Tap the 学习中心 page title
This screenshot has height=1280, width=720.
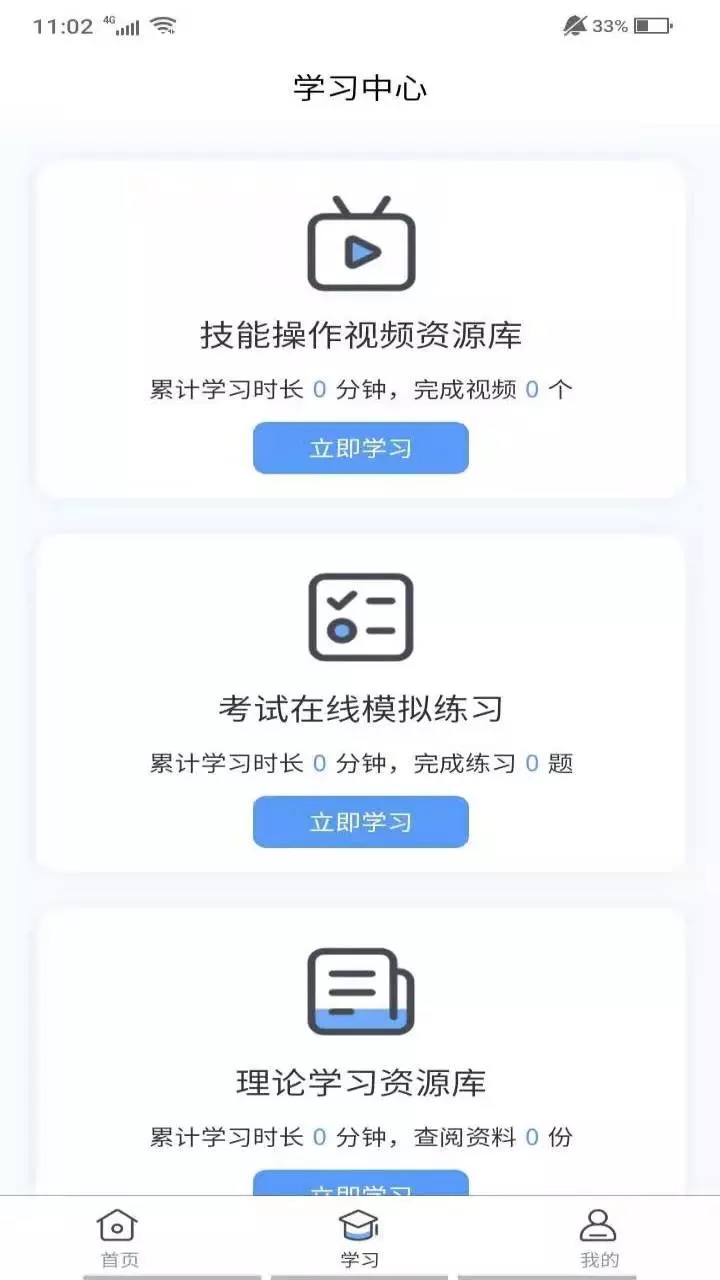360,89
